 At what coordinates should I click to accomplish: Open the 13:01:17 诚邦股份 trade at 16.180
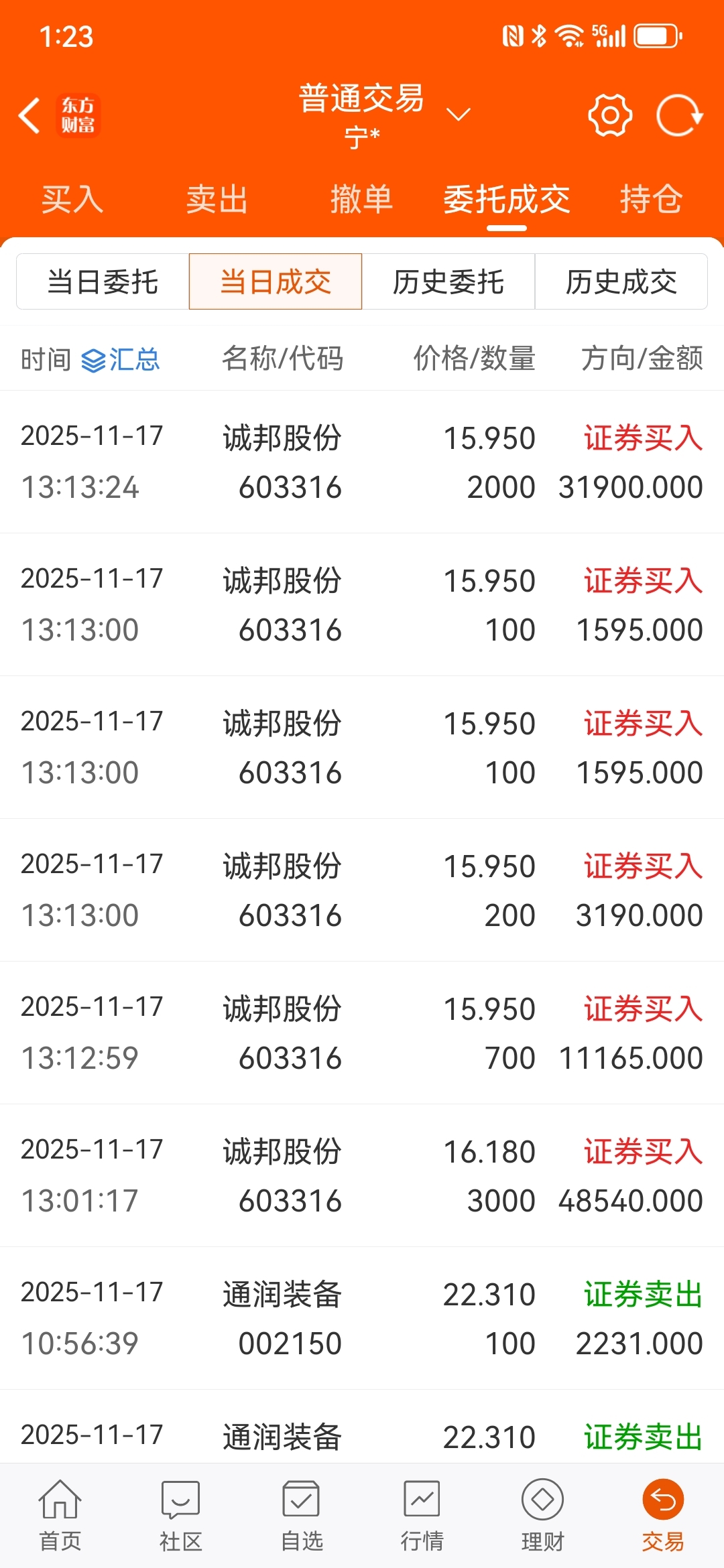[x=362, y=1175]
